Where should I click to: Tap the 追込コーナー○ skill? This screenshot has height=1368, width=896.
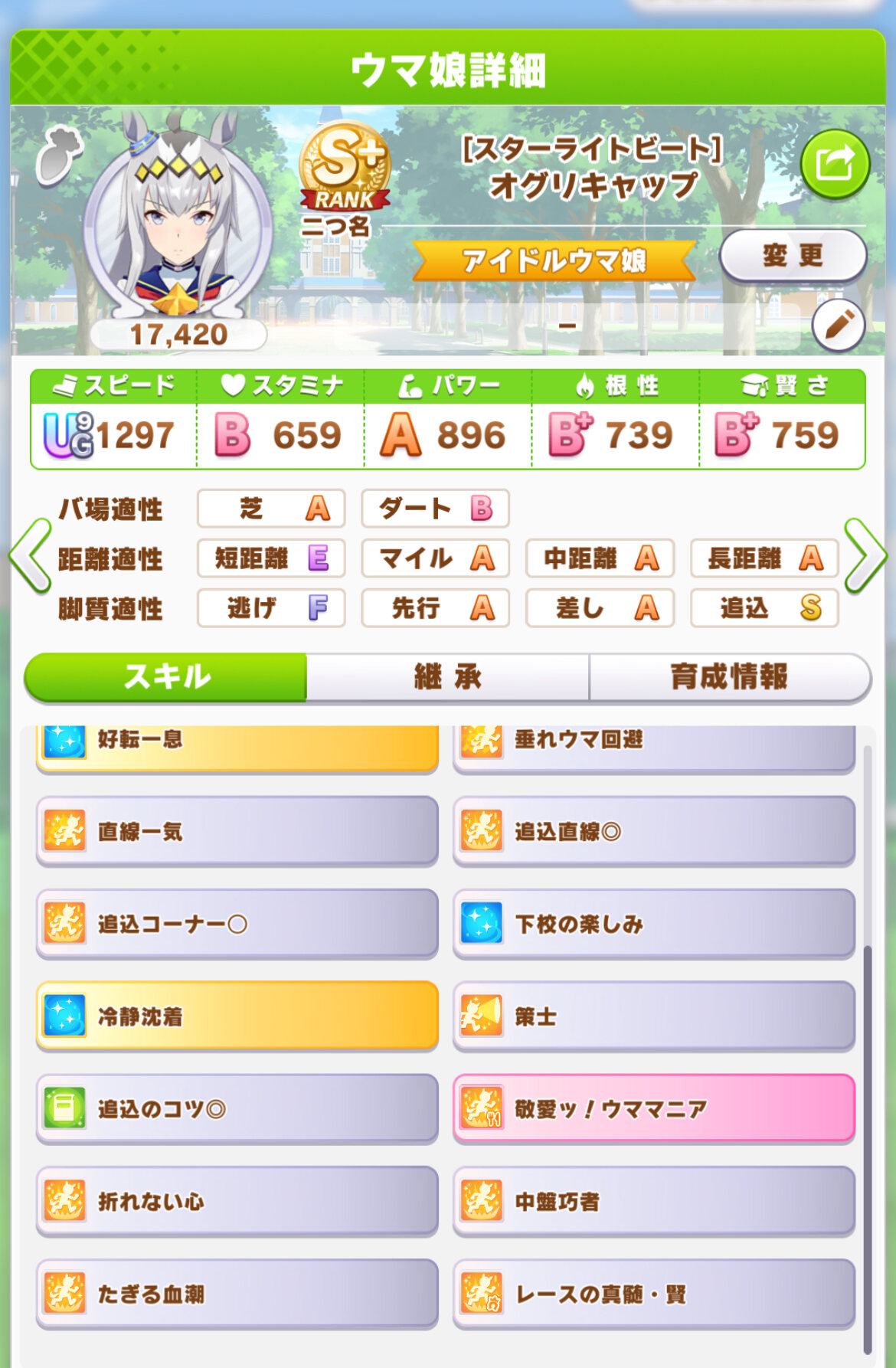pos(237,924)
